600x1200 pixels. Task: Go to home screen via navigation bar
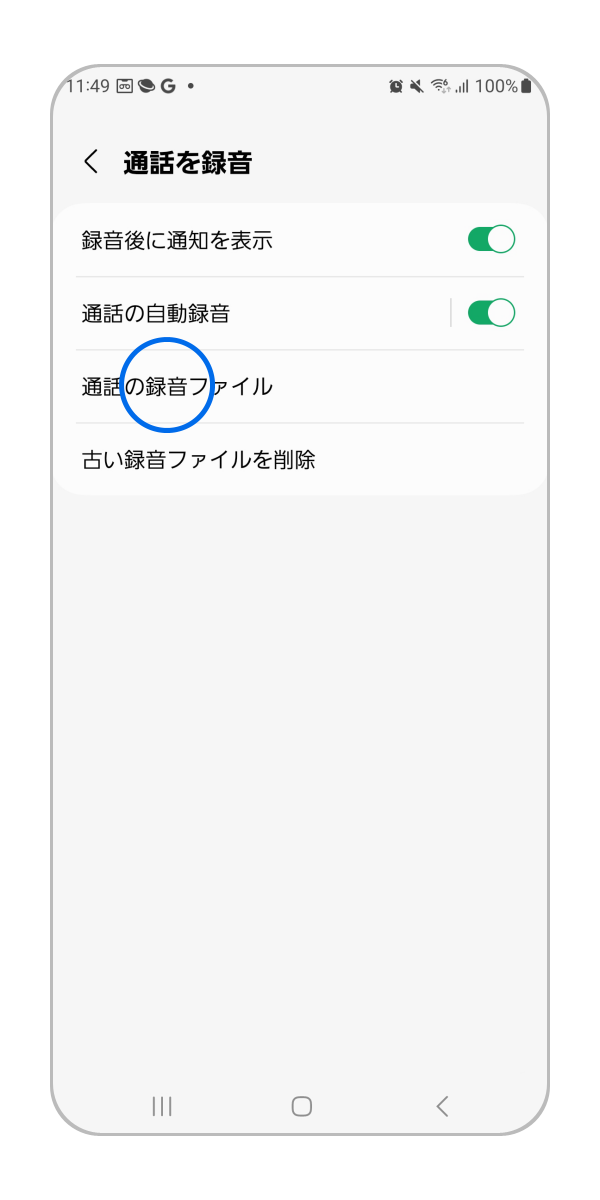[301, 1105]
